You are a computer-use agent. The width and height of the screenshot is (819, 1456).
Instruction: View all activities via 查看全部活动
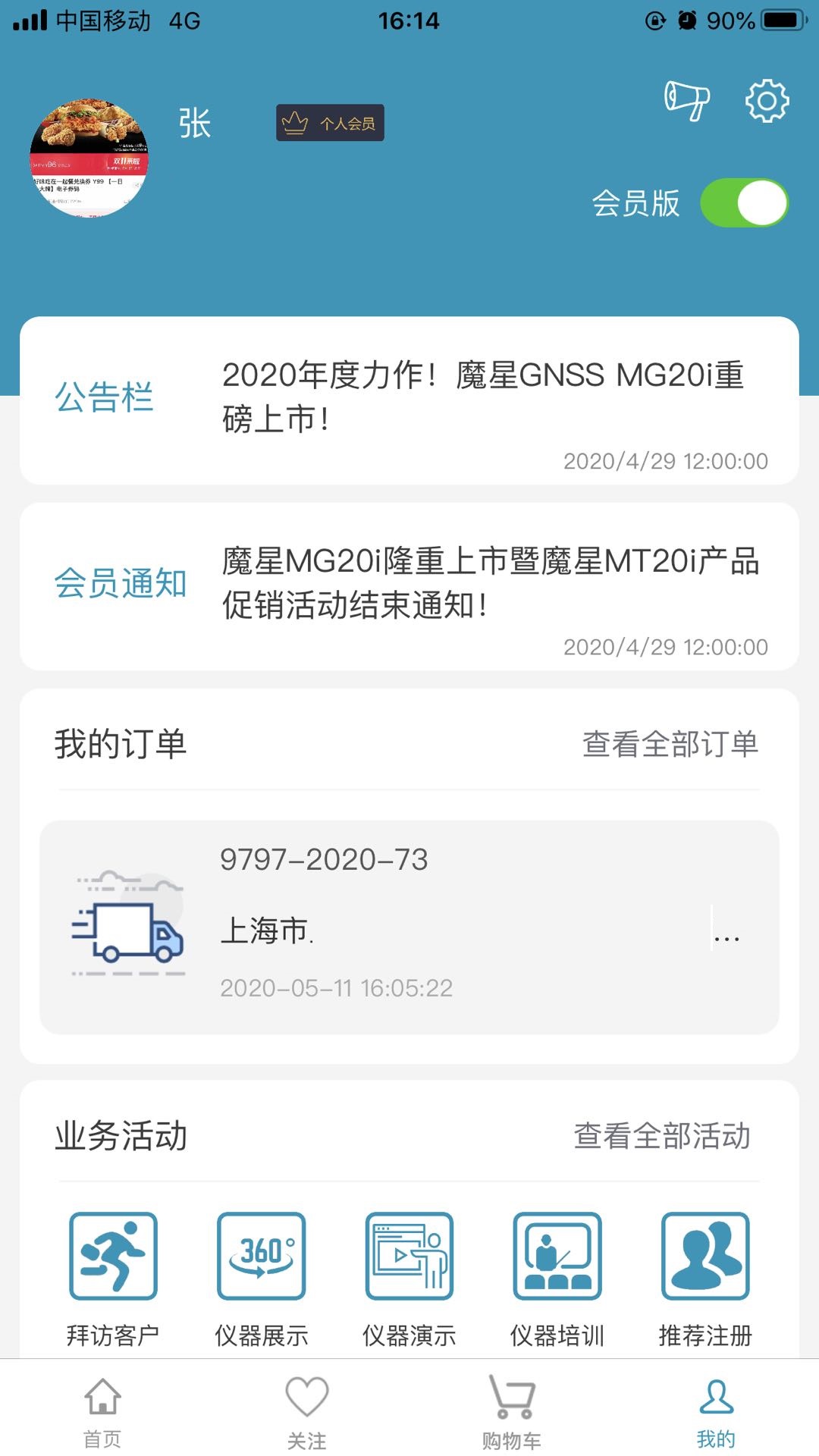tap(662, 1136)
